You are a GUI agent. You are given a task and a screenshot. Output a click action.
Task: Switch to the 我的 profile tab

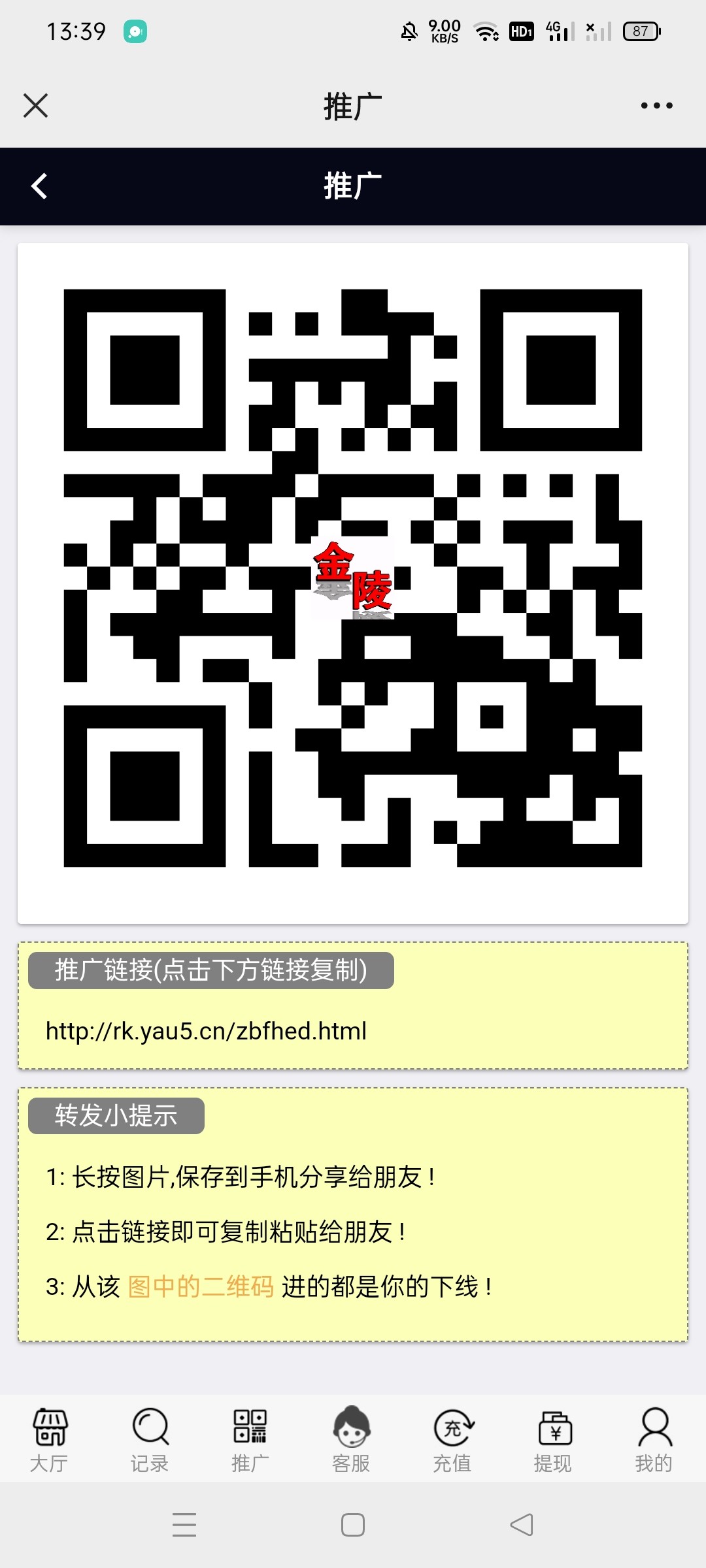654,1439
